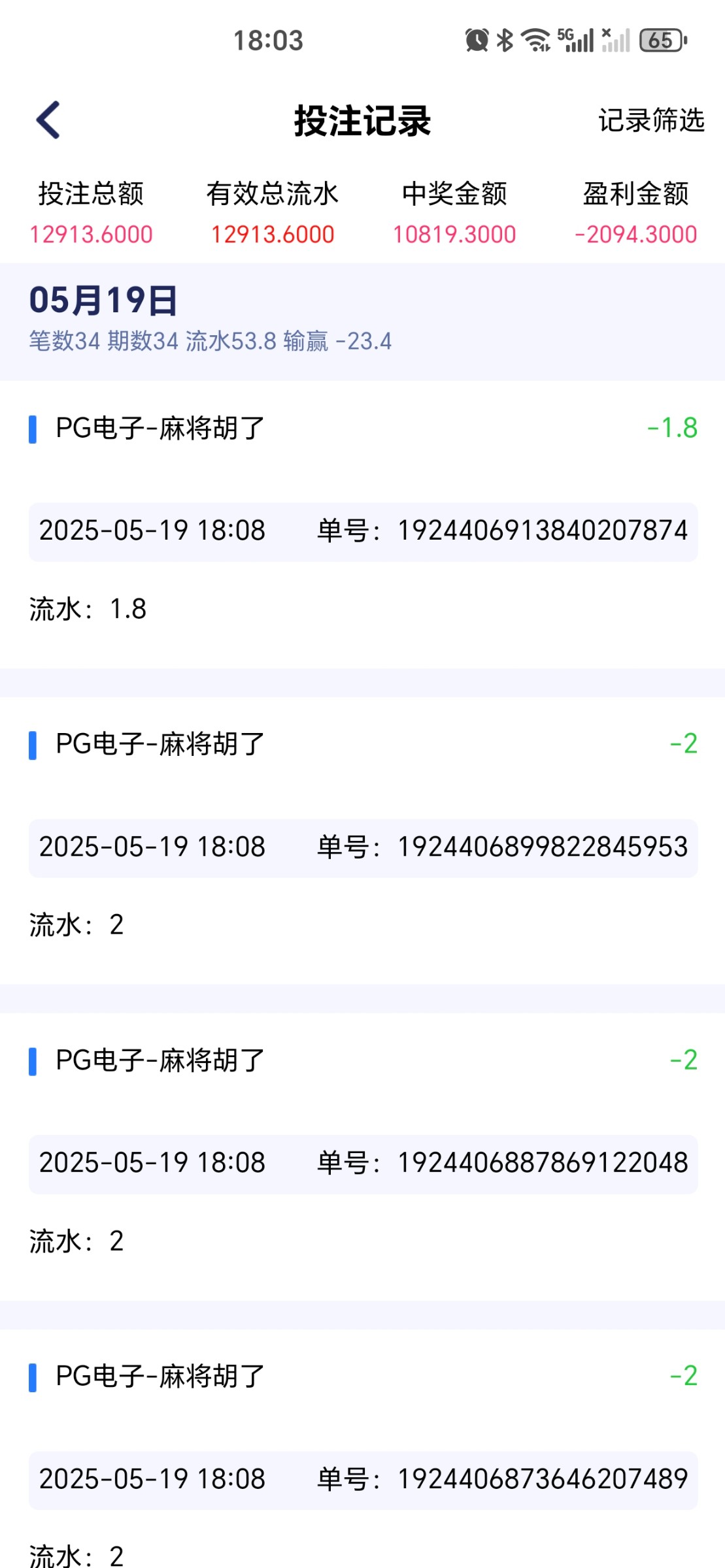Tap the Bluetooth icon in status bar

click(504, 41)
